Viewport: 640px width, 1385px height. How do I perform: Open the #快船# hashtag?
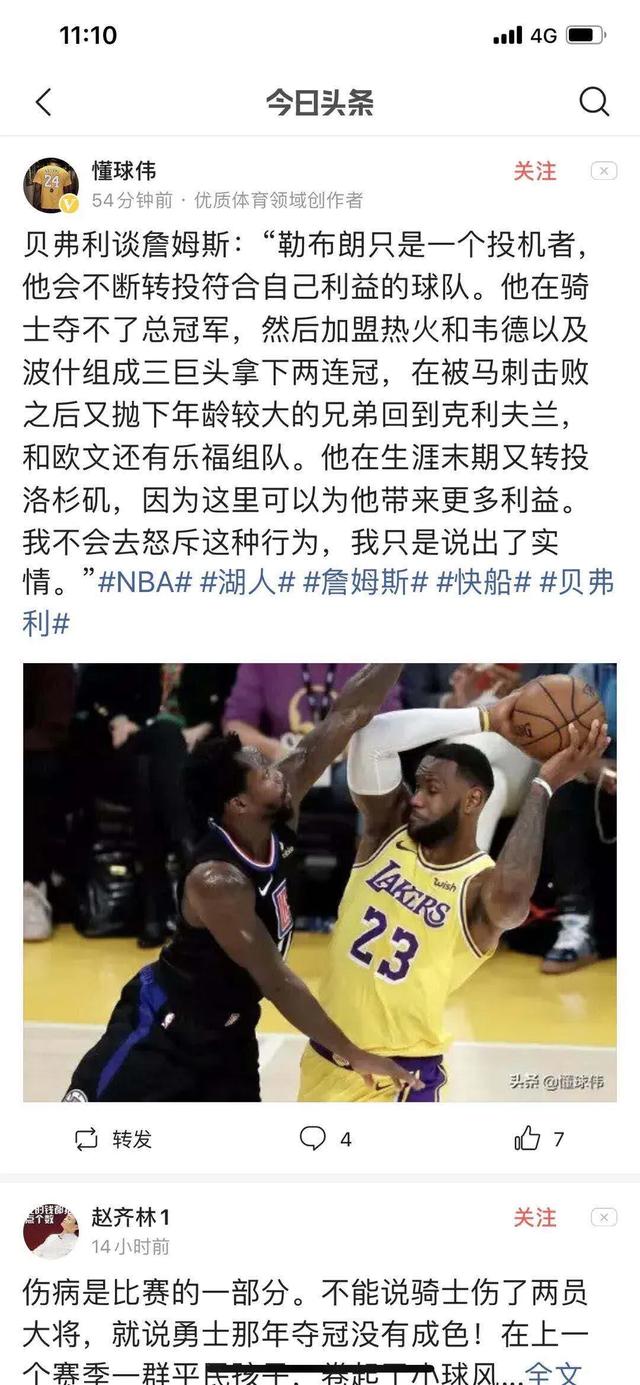point(482,582)
